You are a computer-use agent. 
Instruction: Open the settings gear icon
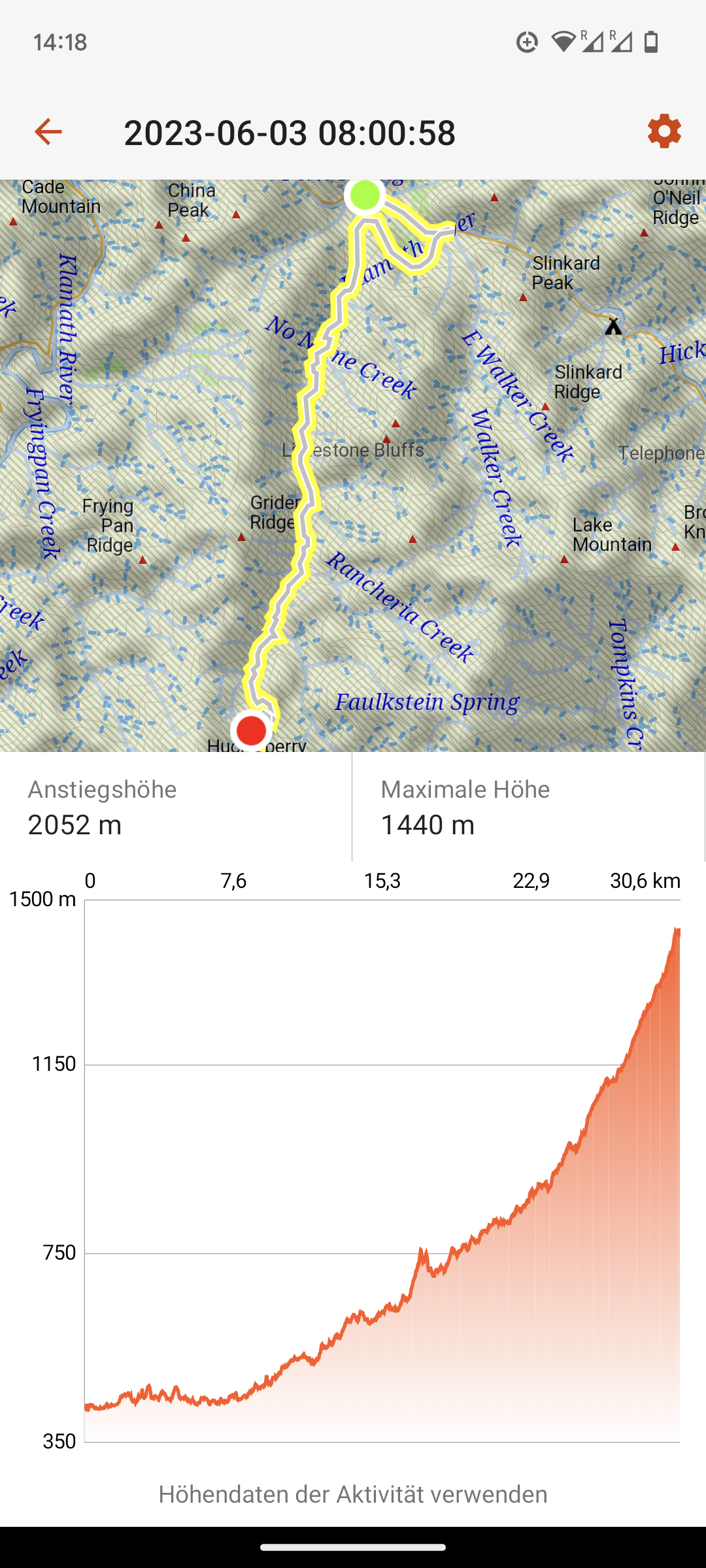tap(664, 131)
